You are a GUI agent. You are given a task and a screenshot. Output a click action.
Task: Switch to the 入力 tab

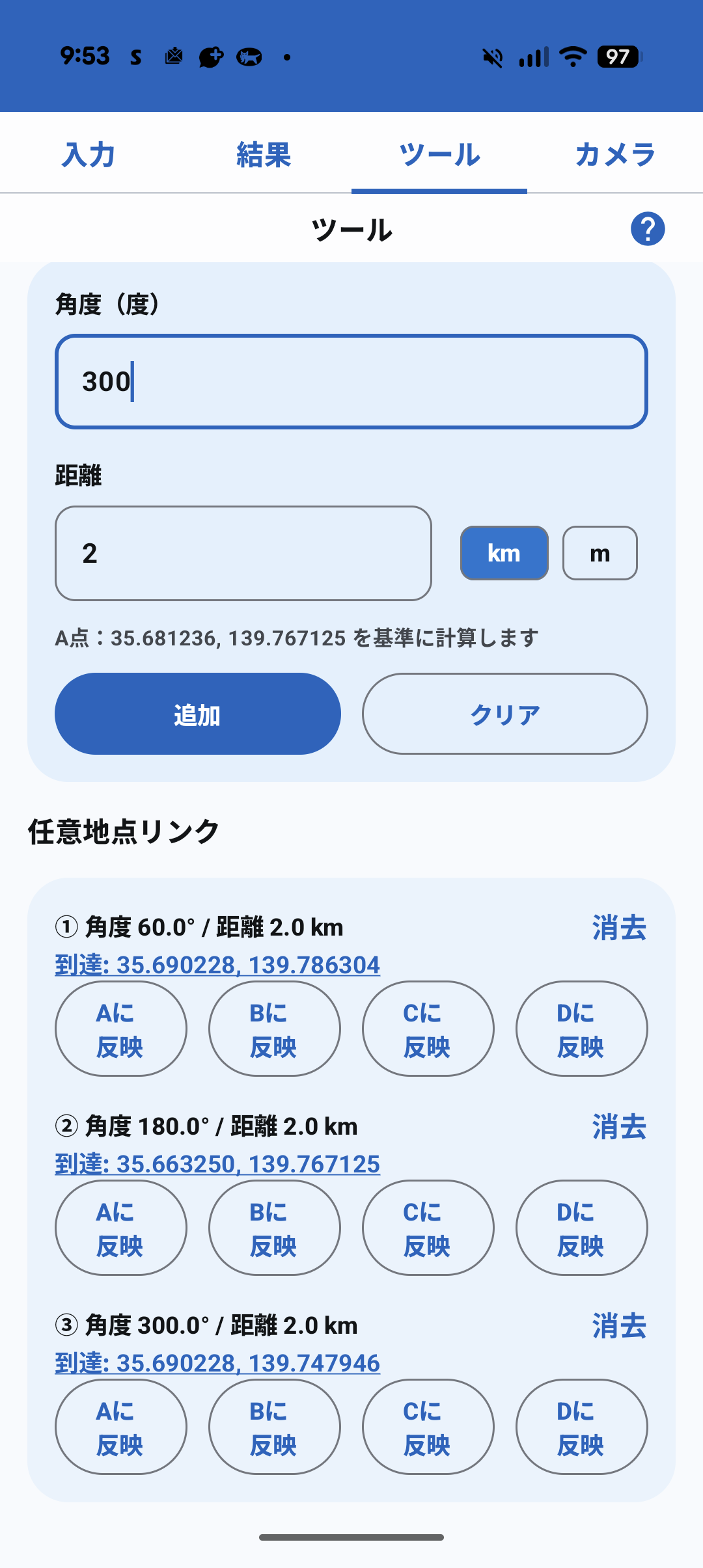88,155
